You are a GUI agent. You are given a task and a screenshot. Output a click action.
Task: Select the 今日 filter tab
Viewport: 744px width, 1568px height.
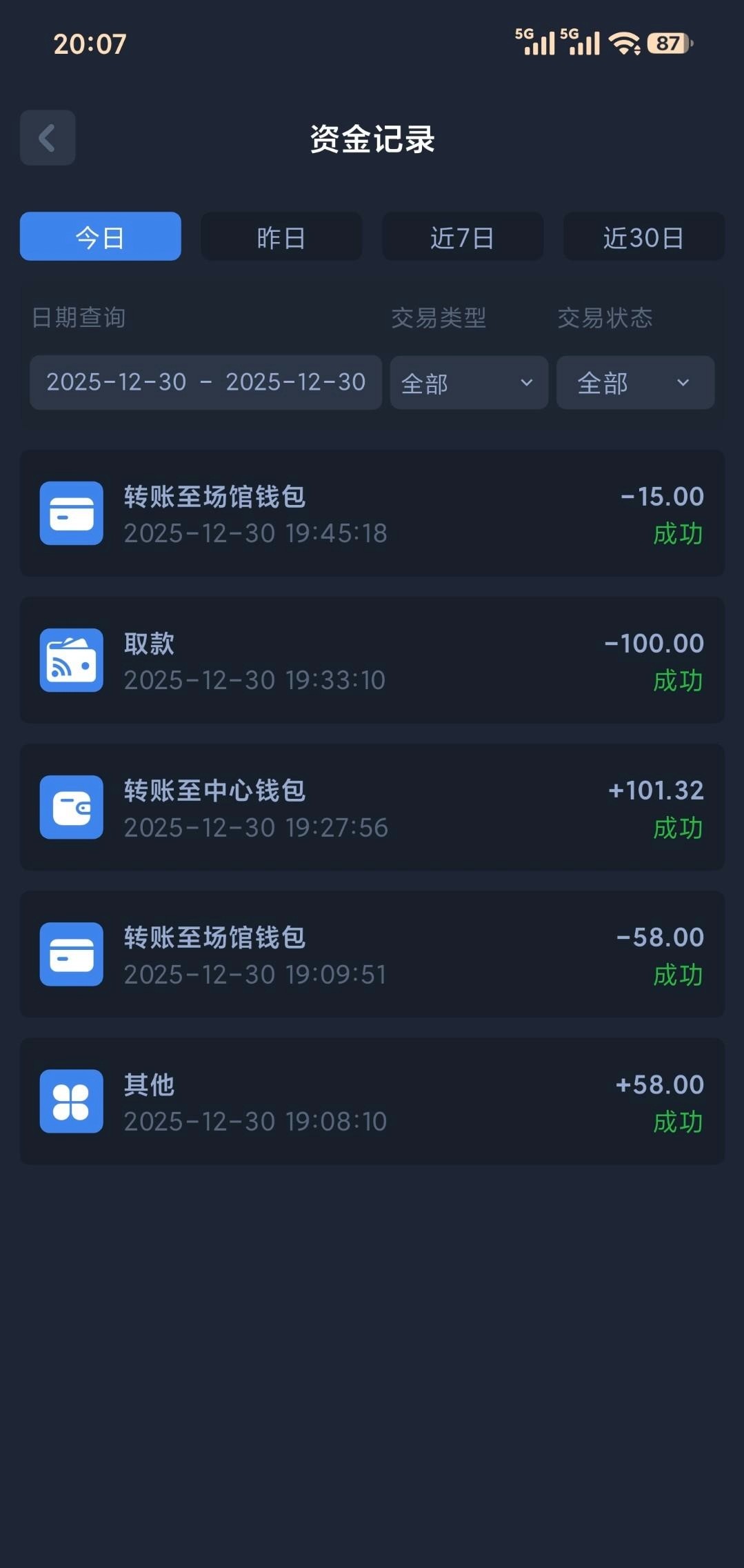pyautogui.click(x=100, y=237)
